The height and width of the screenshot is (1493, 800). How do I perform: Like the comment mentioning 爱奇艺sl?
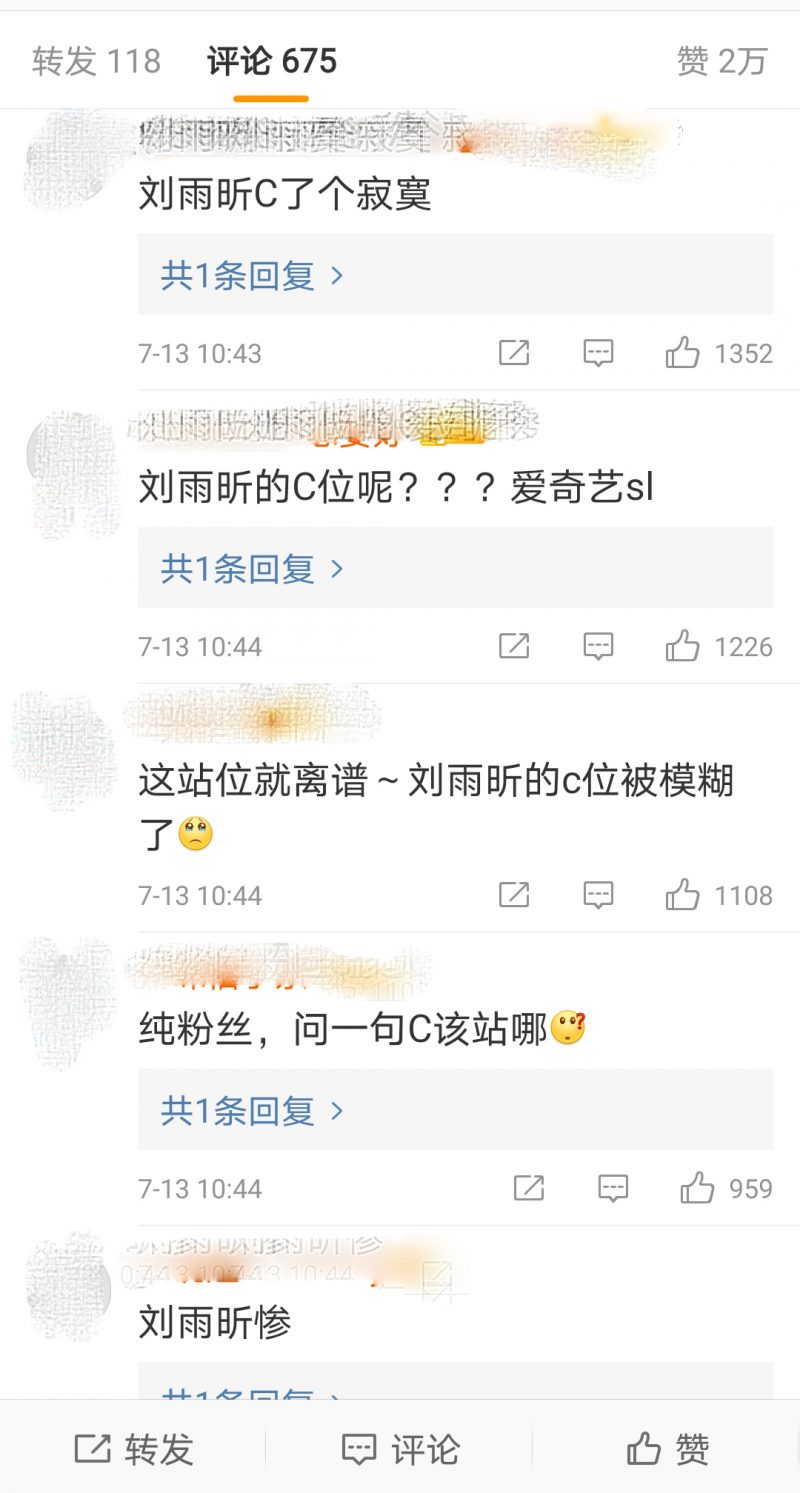pyautogui.click(x=683, y=647)
